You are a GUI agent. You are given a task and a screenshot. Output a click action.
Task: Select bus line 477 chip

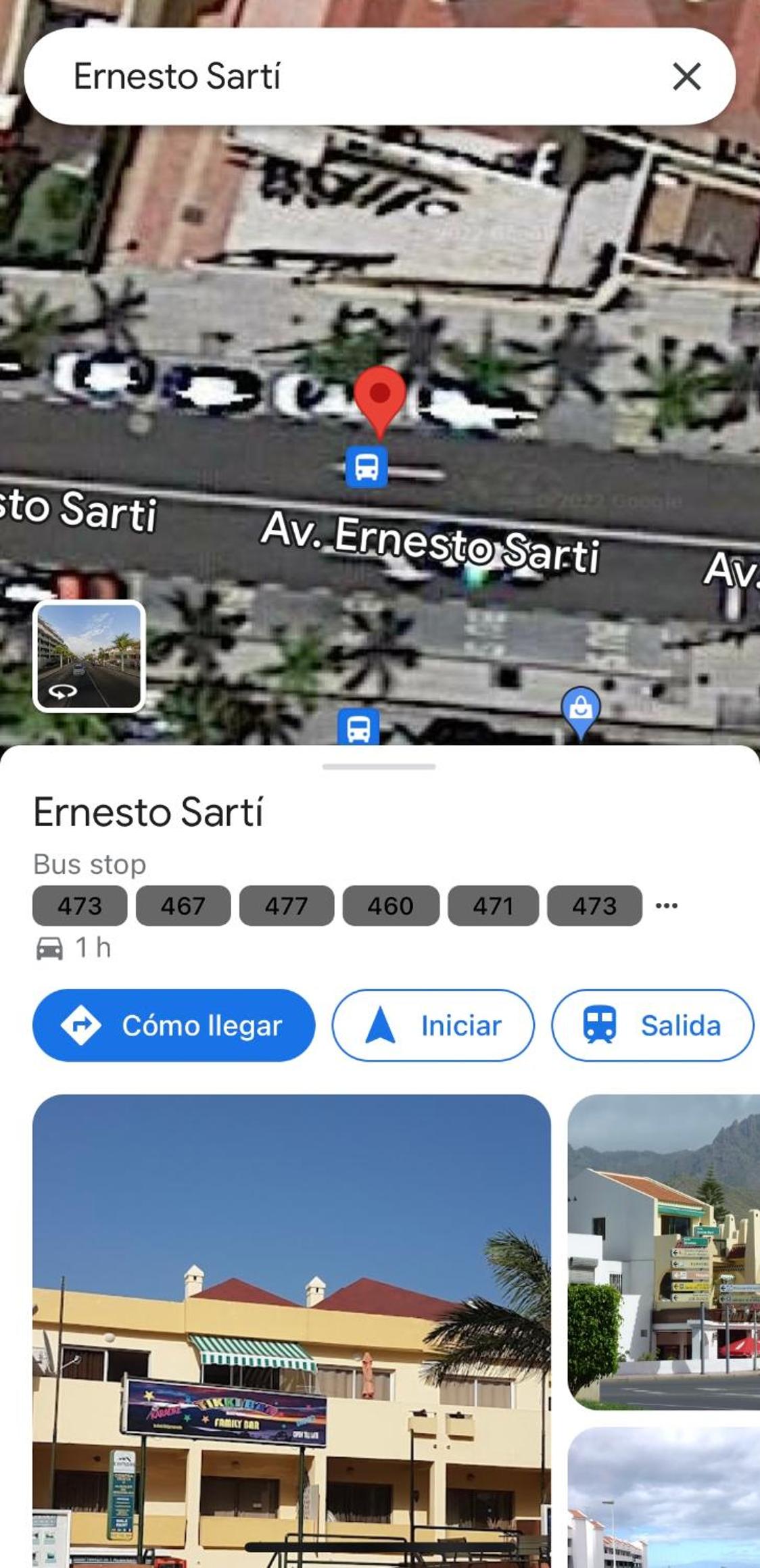point(287,906)
